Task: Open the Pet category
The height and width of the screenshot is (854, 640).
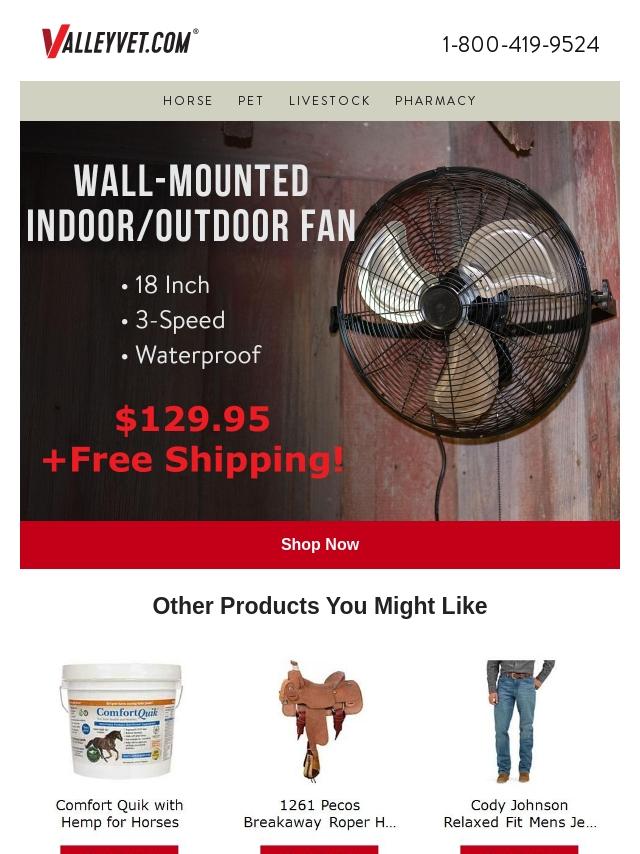Action: click(x=251, y=101)
